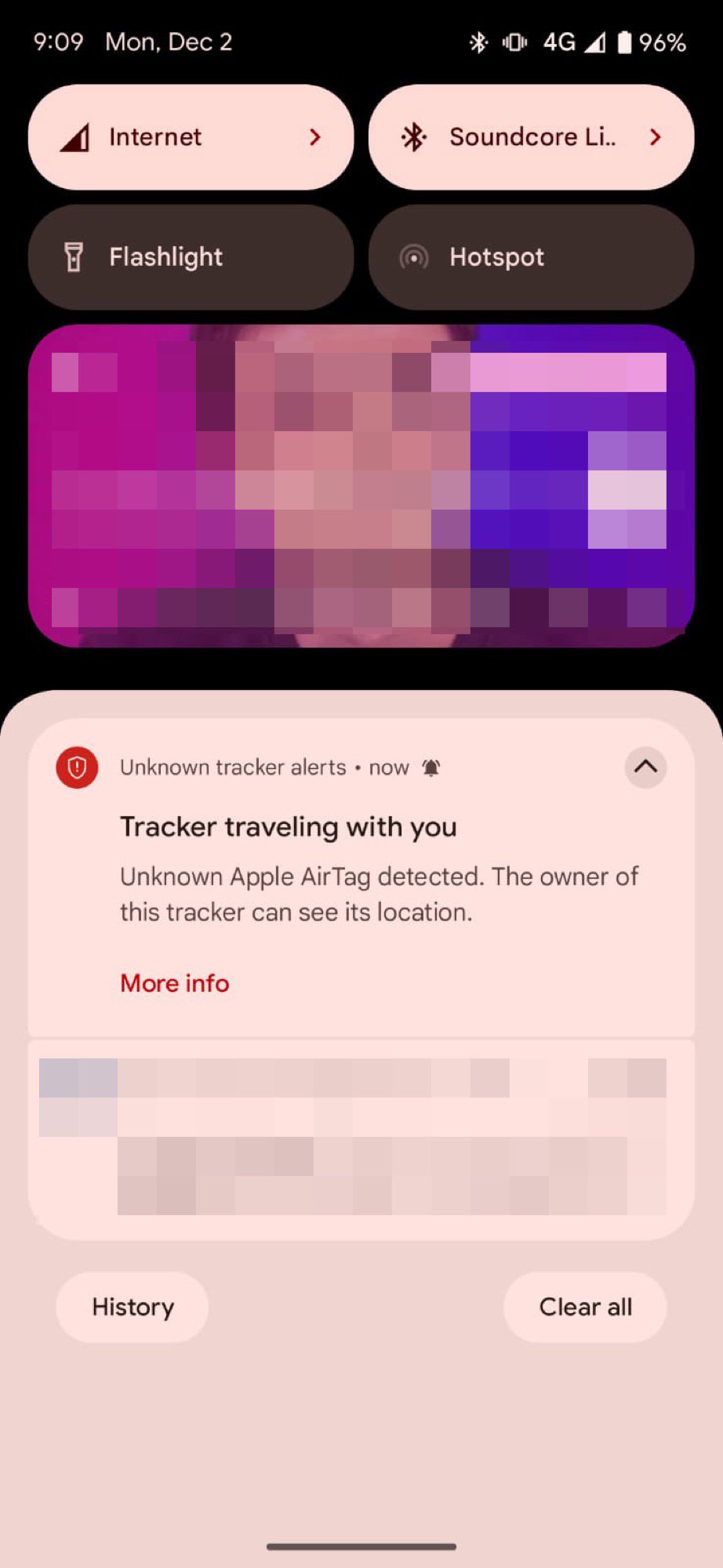Enable the Hotspot tile
Viewport: 723px width, 1568px height.
tap(531, 257)
